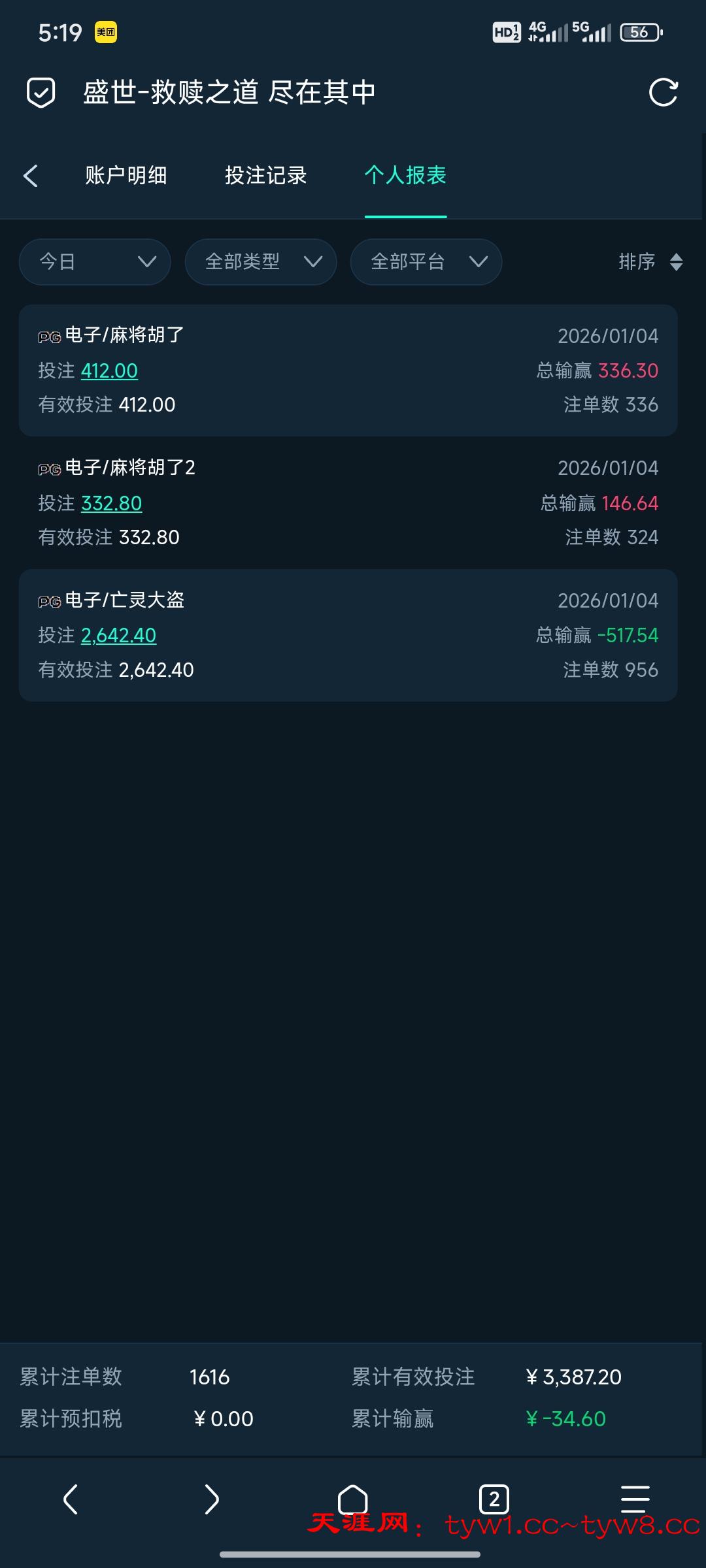Tap the back arrow below the tabs
706x1568 pixels.
click(x=30, y=176)
